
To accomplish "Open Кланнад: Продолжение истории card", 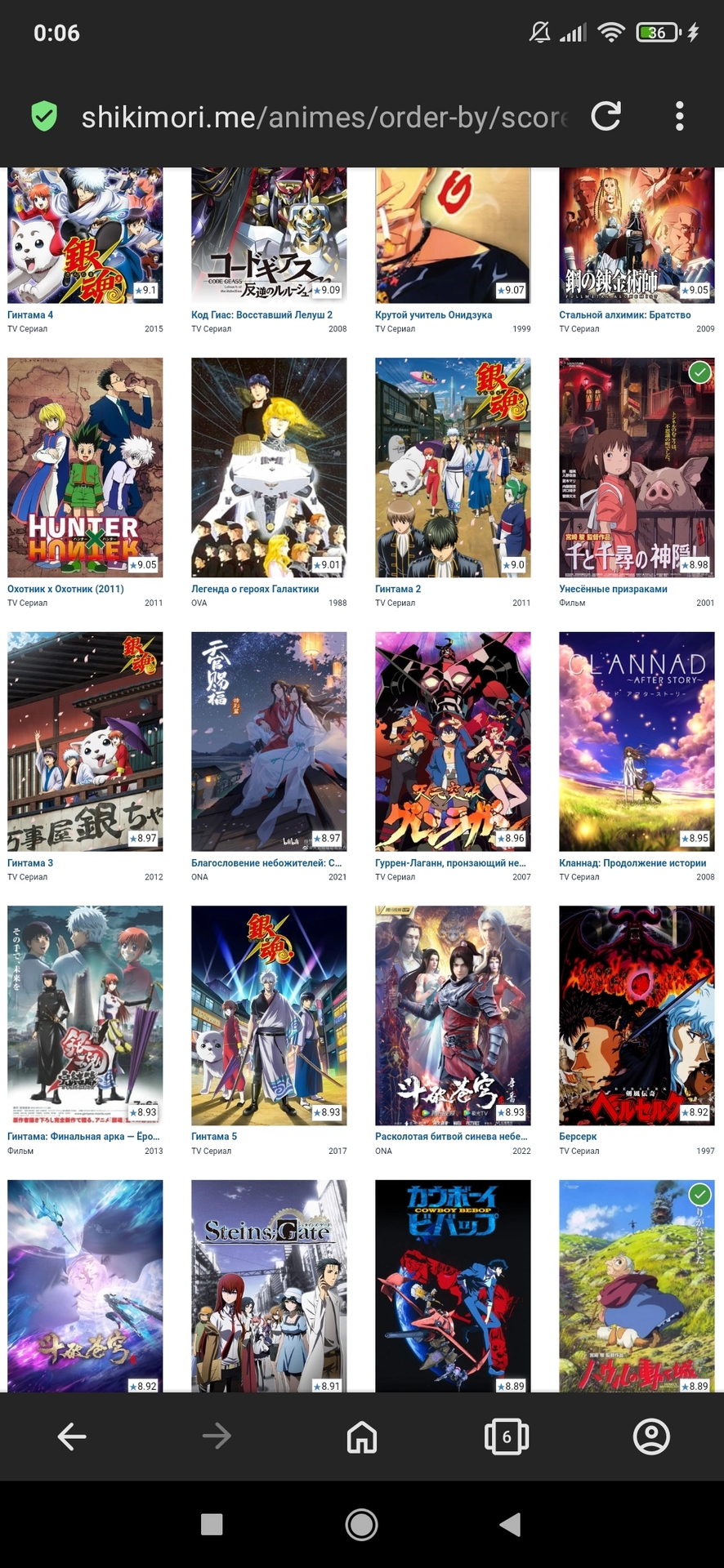I will (x=637, y=742).
